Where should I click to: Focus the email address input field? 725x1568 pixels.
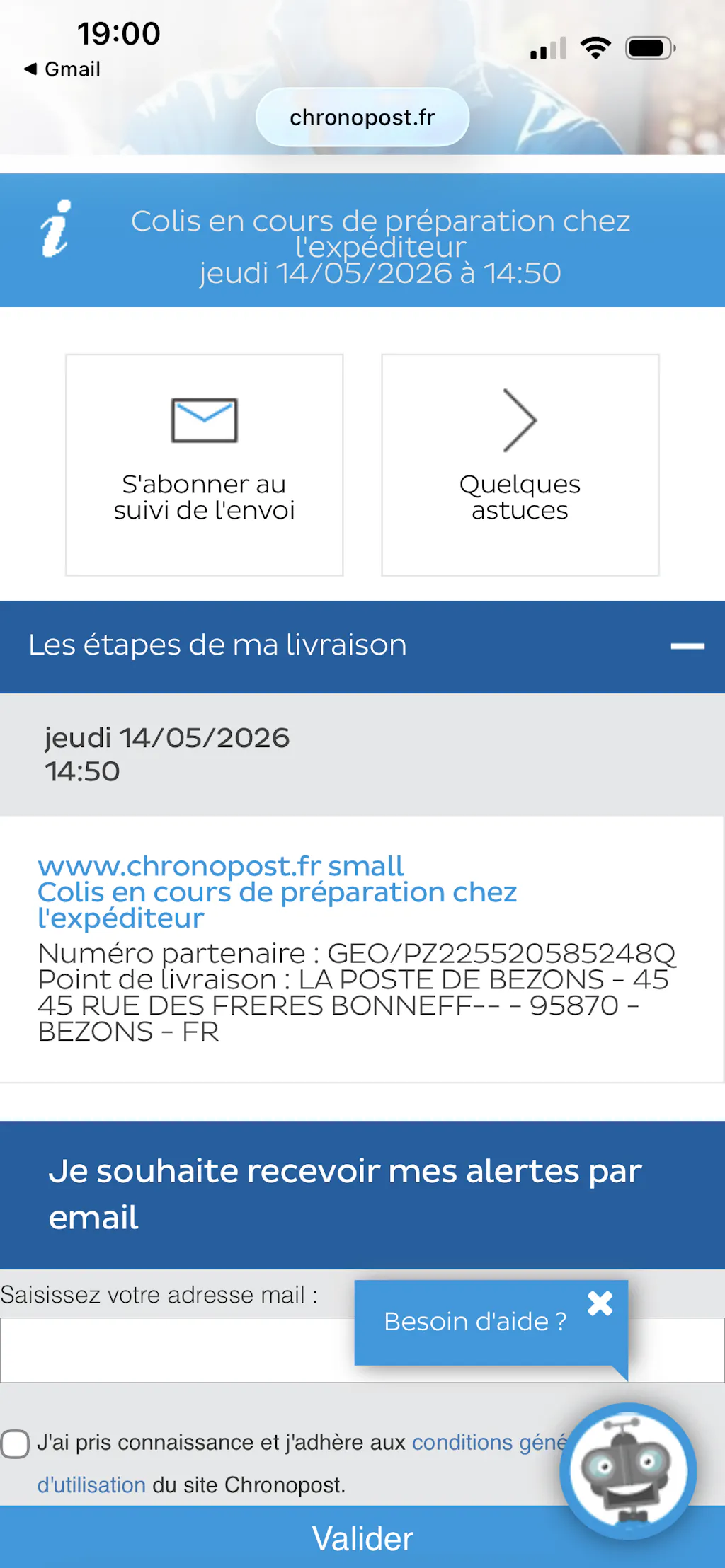[177, 1350]
